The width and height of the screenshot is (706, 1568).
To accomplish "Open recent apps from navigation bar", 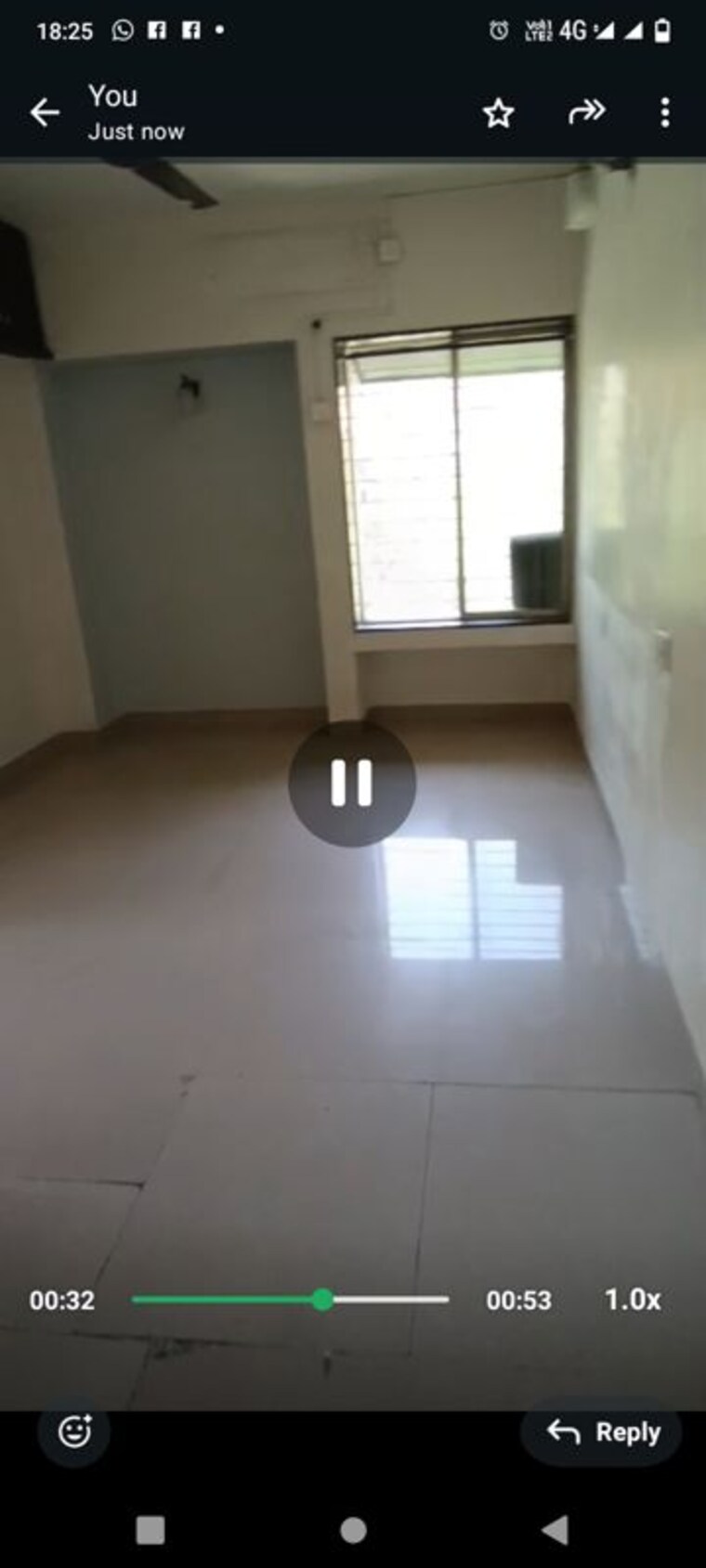I will 150,1530.
